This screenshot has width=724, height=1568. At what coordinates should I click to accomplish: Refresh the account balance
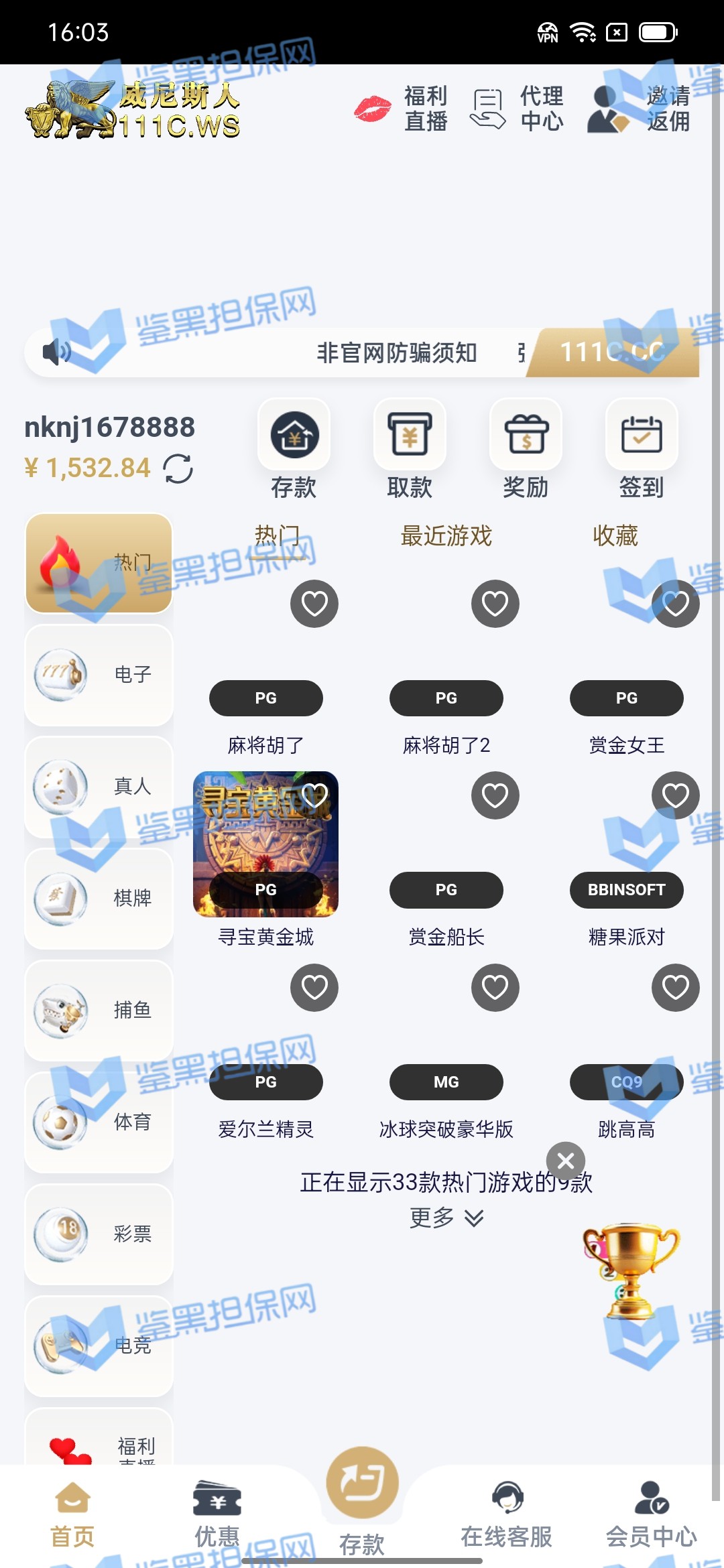click(x=178, y=468)
